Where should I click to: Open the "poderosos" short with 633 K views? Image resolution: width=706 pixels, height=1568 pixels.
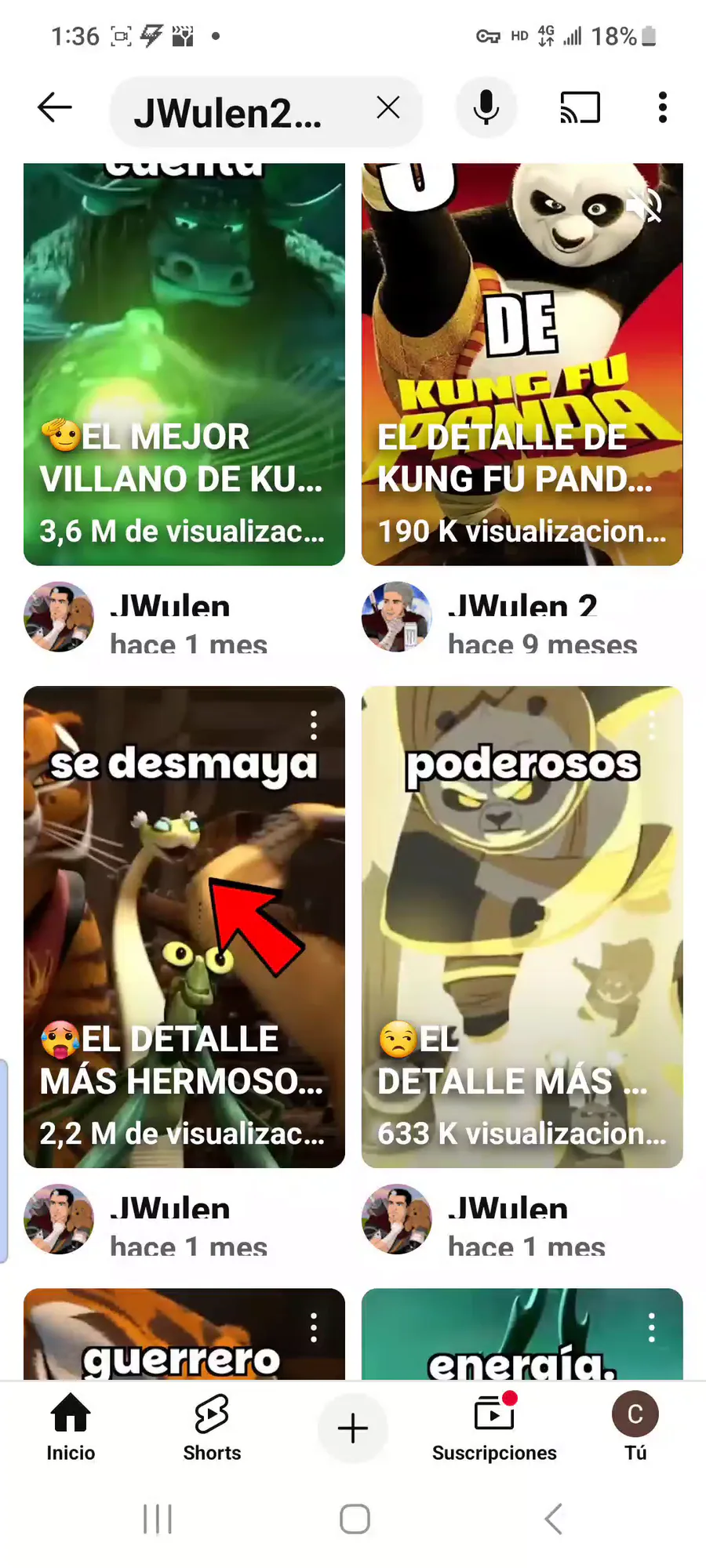(x=522, y=927)
